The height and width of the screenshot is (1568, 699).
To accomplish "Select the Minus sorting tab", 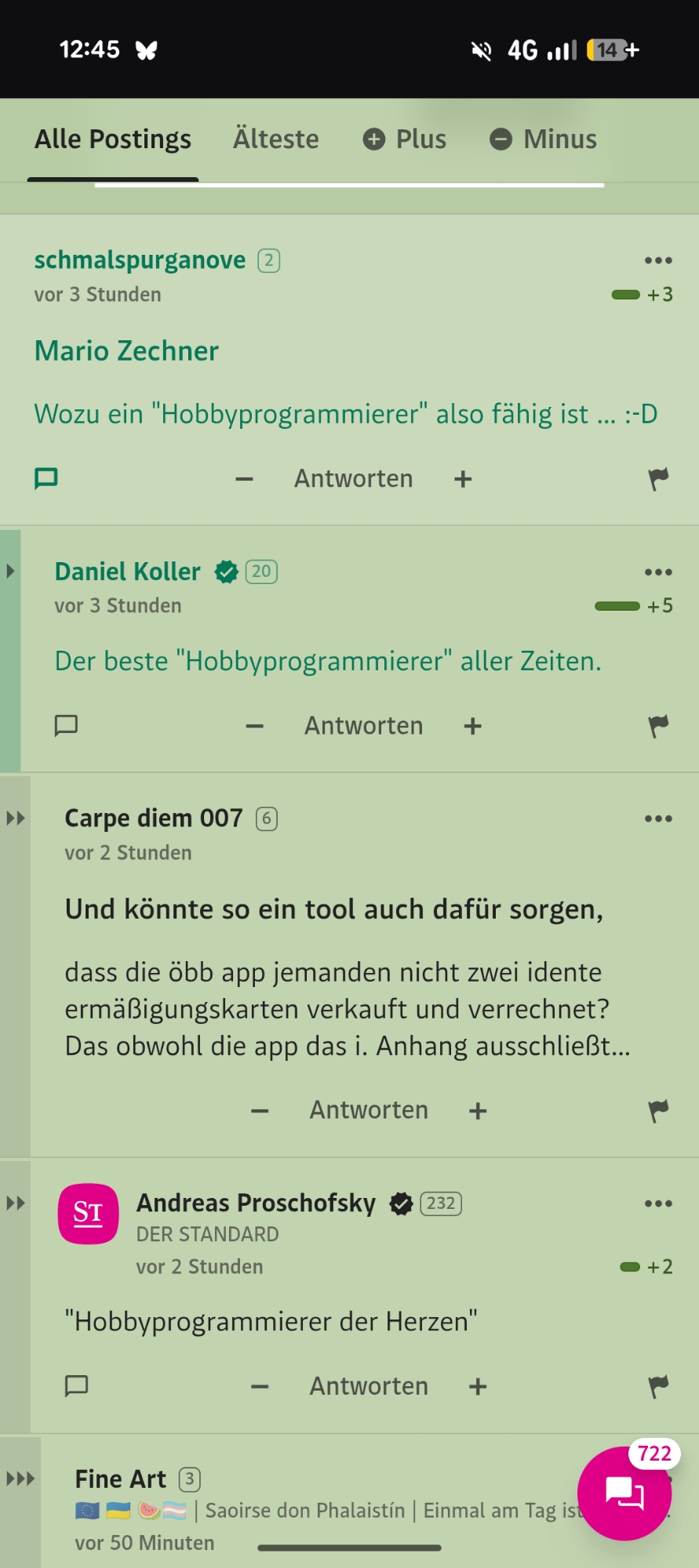I will coord(544,140).
